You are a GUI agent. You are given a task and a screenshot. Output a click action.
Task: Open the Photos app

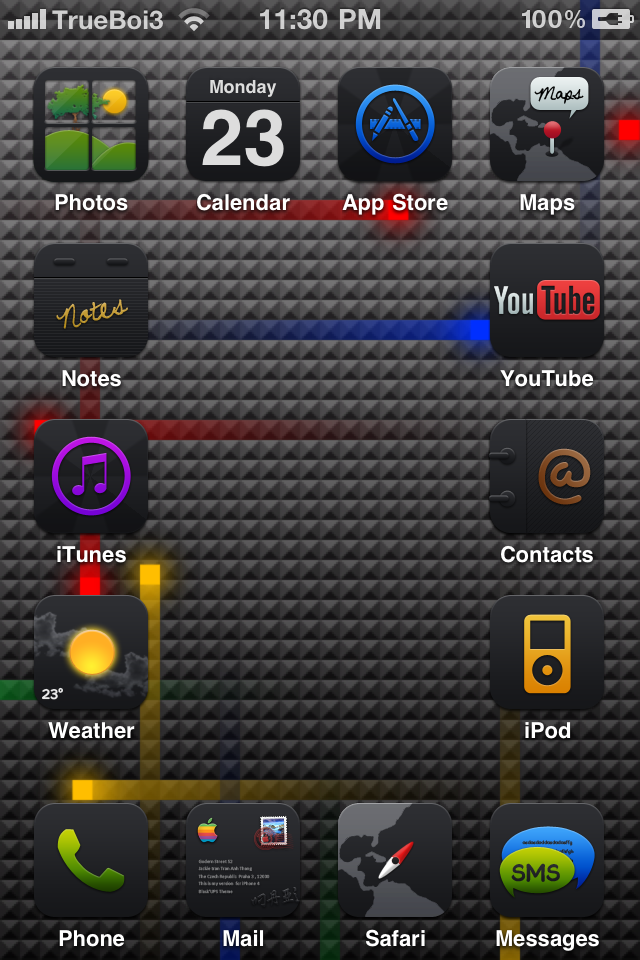point(91,125)
